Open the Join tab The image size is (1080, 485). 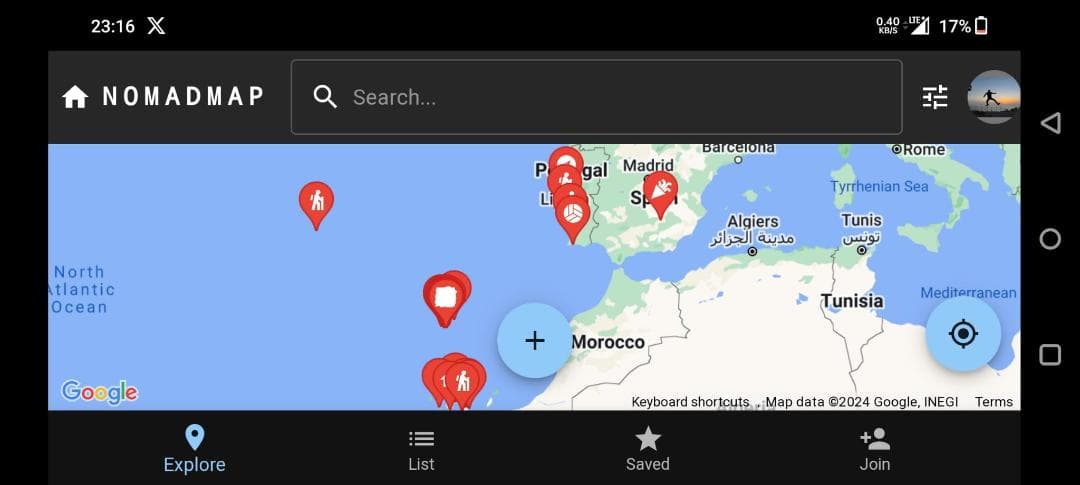pyautogui.click(x=874, y=449)
